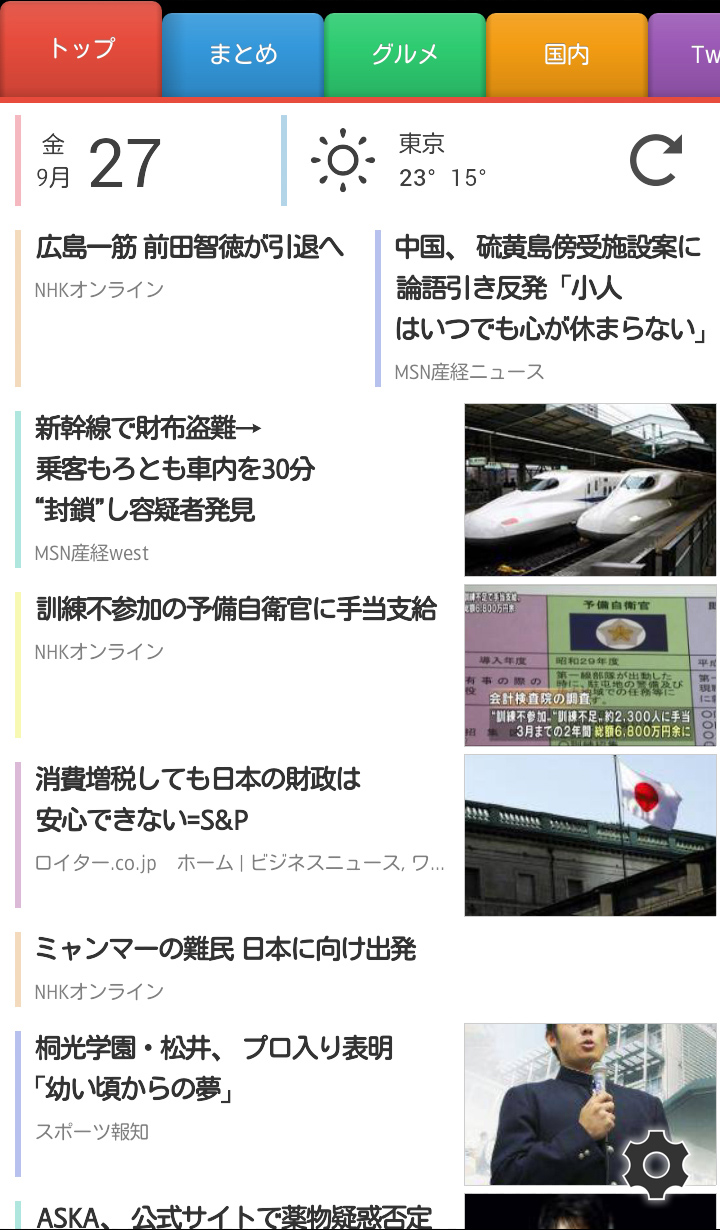Read the 消費増税しても日本の財政は S&P article
The image size is (720, 1230).
point(198,799)
